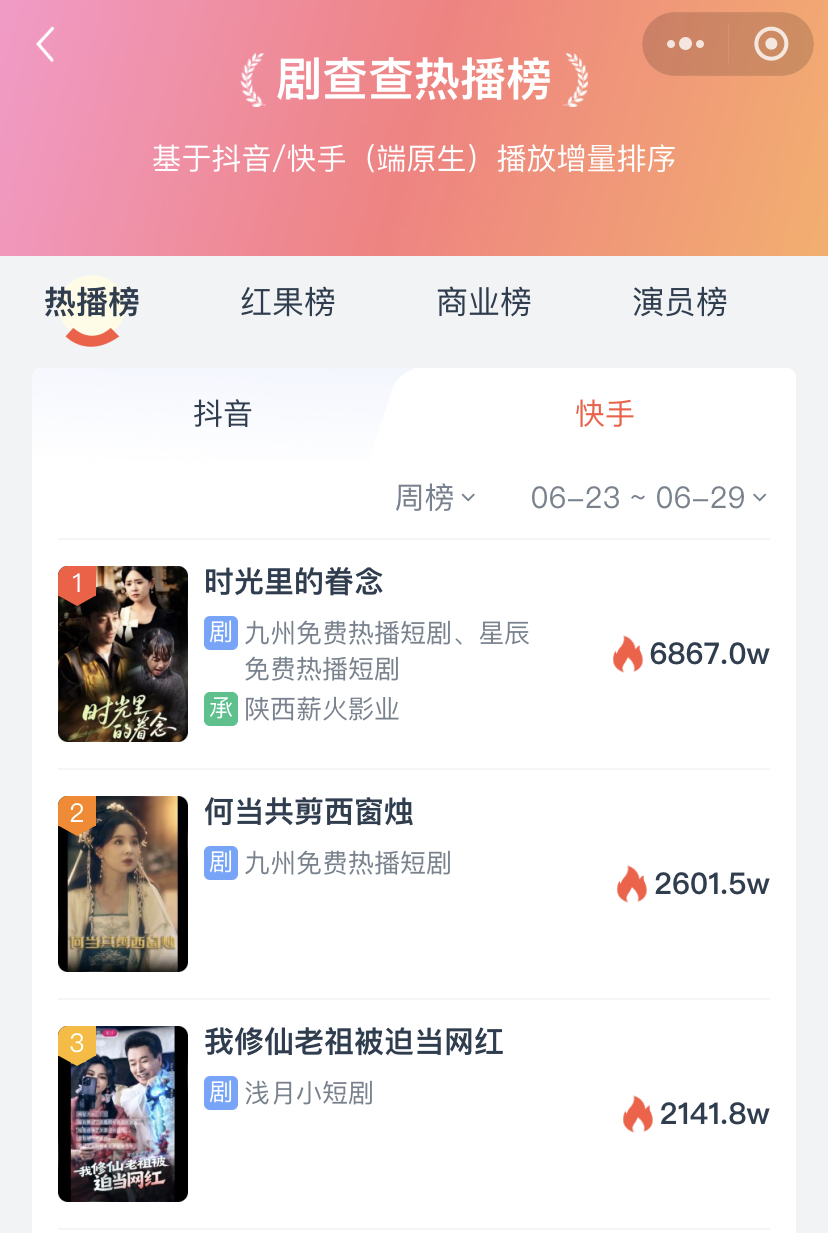Switch to the 红果榜 tab
This screenshot has height=1233, width=828.
pos(287,302)
